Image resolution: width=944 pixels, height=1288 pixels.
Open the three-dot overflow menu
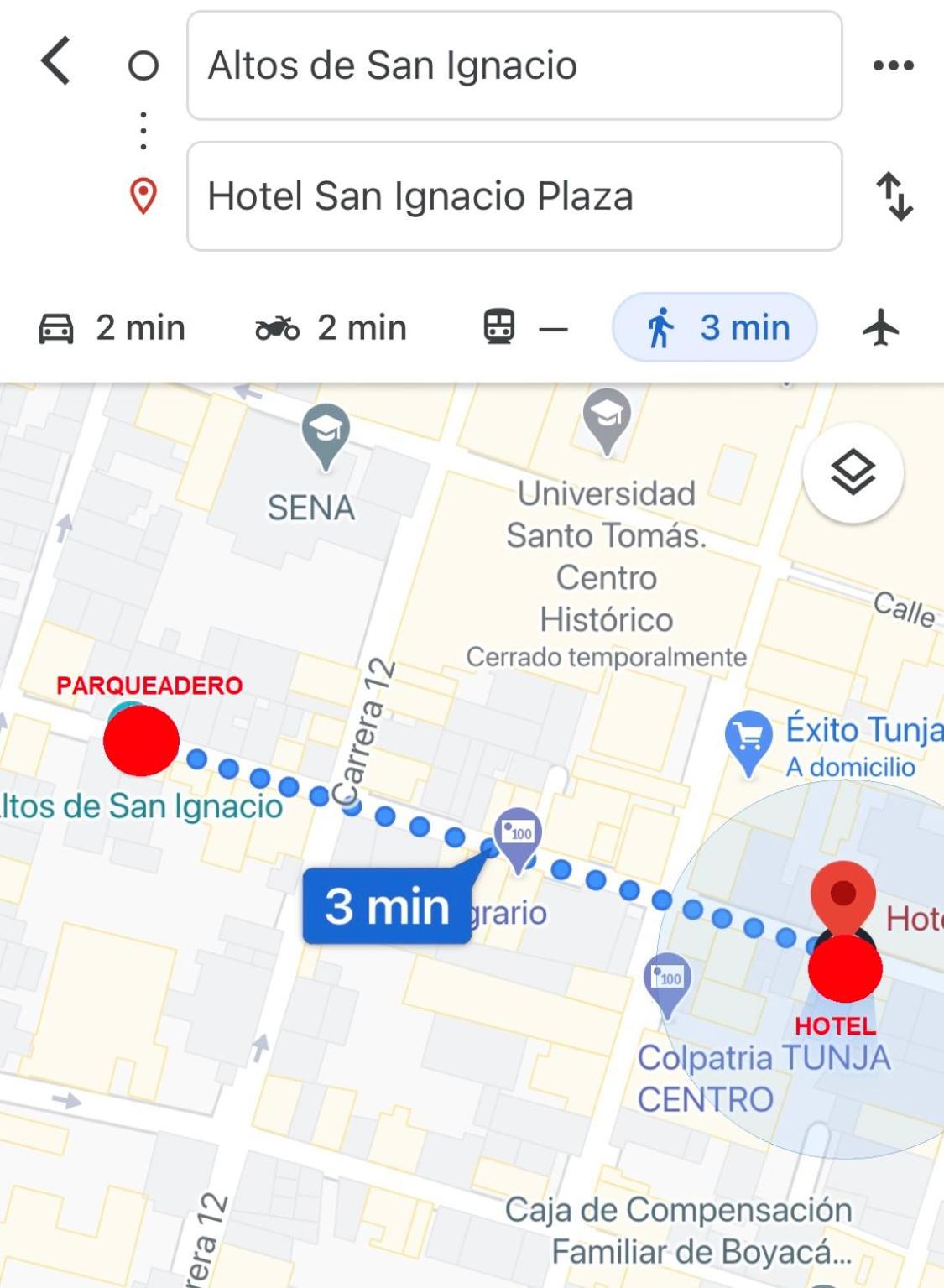click(893, 65)
